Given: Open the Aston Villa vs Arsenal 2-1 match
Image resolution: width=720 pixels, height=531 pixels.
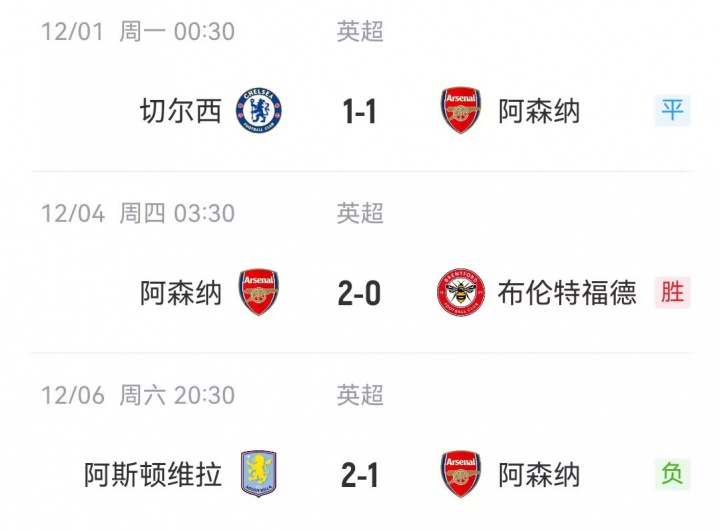Looking at the screenshot, I should (359, 474).
